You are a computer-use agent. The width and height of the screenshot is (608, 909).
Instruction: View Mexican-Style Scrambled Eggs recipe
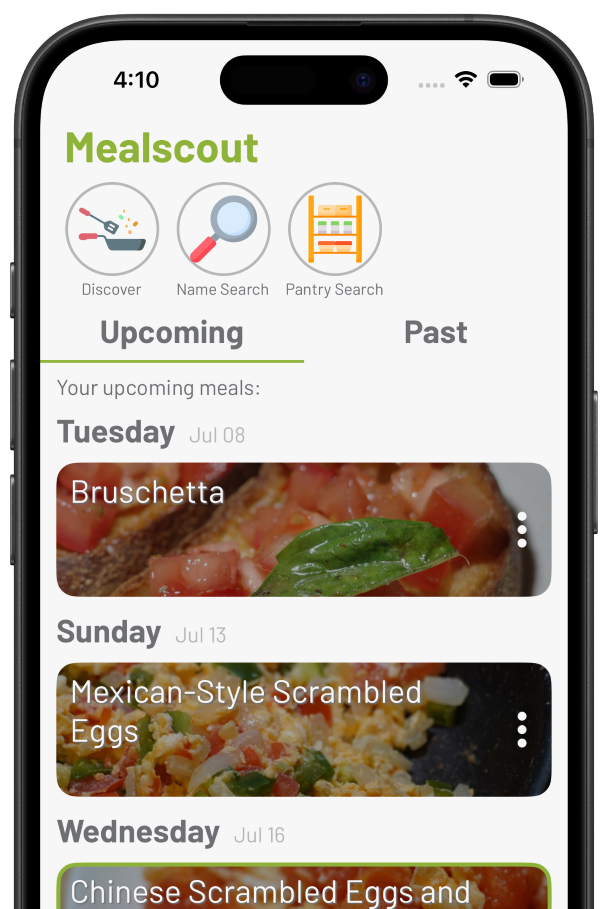click(x=280, y=730)
